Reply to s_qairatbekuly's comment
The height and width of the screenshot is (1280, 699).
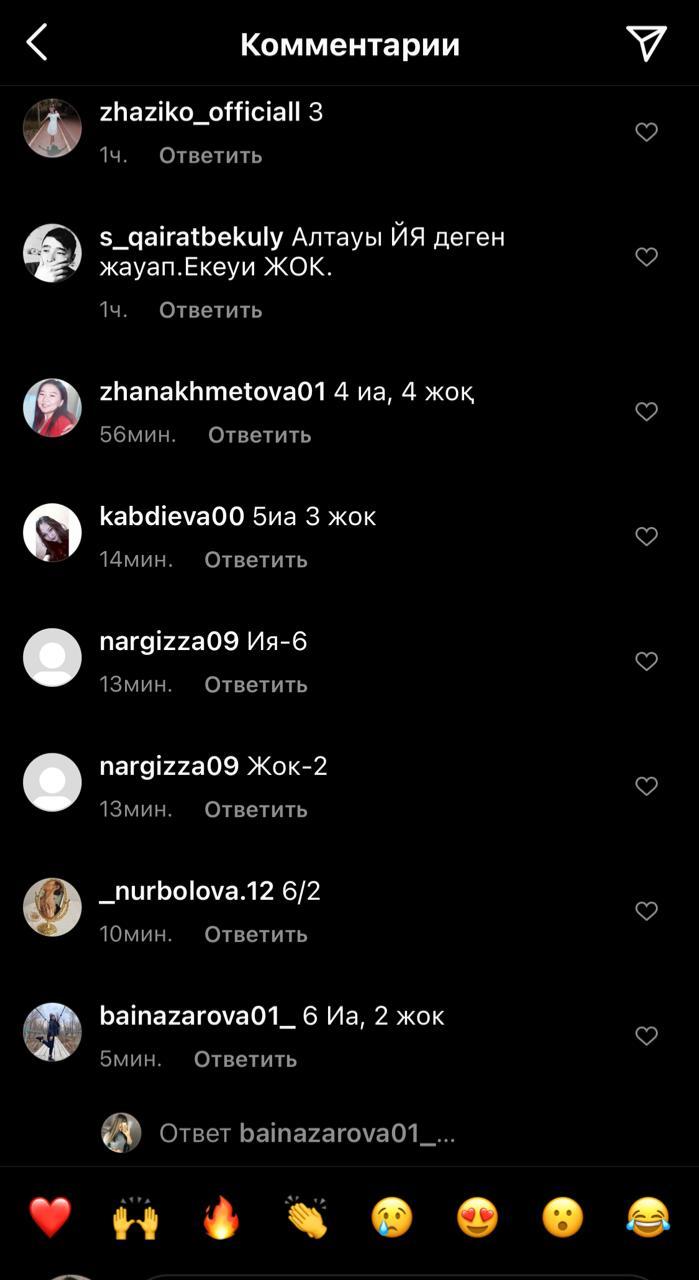(210, 310)
